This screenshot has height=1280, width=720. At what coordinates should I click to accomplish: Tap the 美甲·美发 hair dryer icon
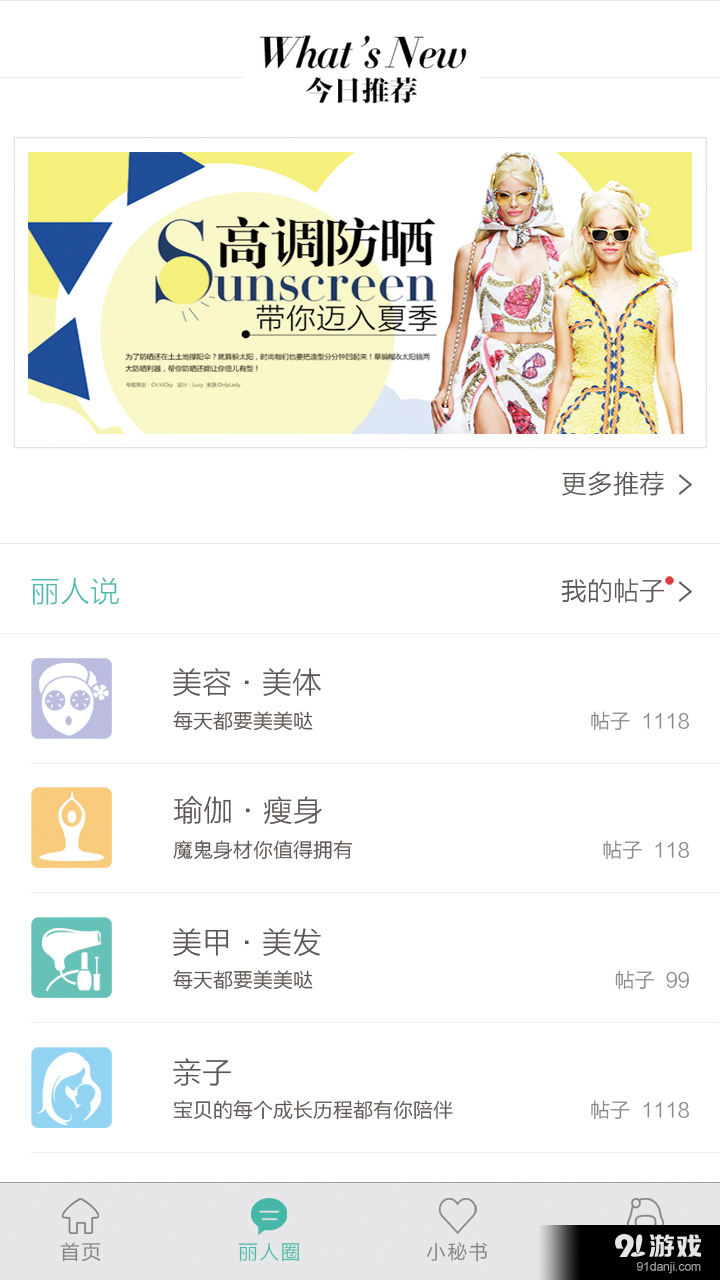point(71,957)
